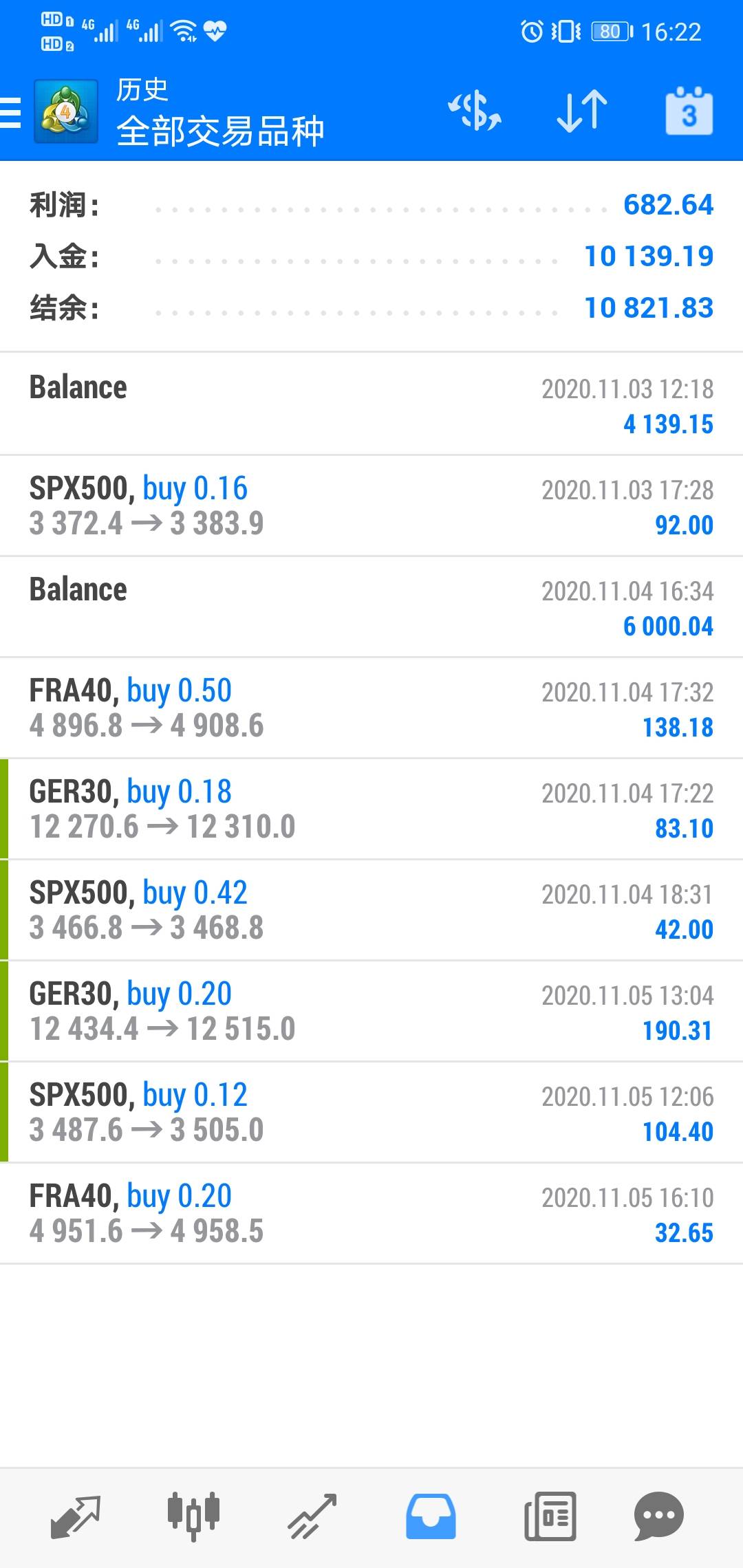View the FRA40 buy 0.20 trade

point(371,1213)
